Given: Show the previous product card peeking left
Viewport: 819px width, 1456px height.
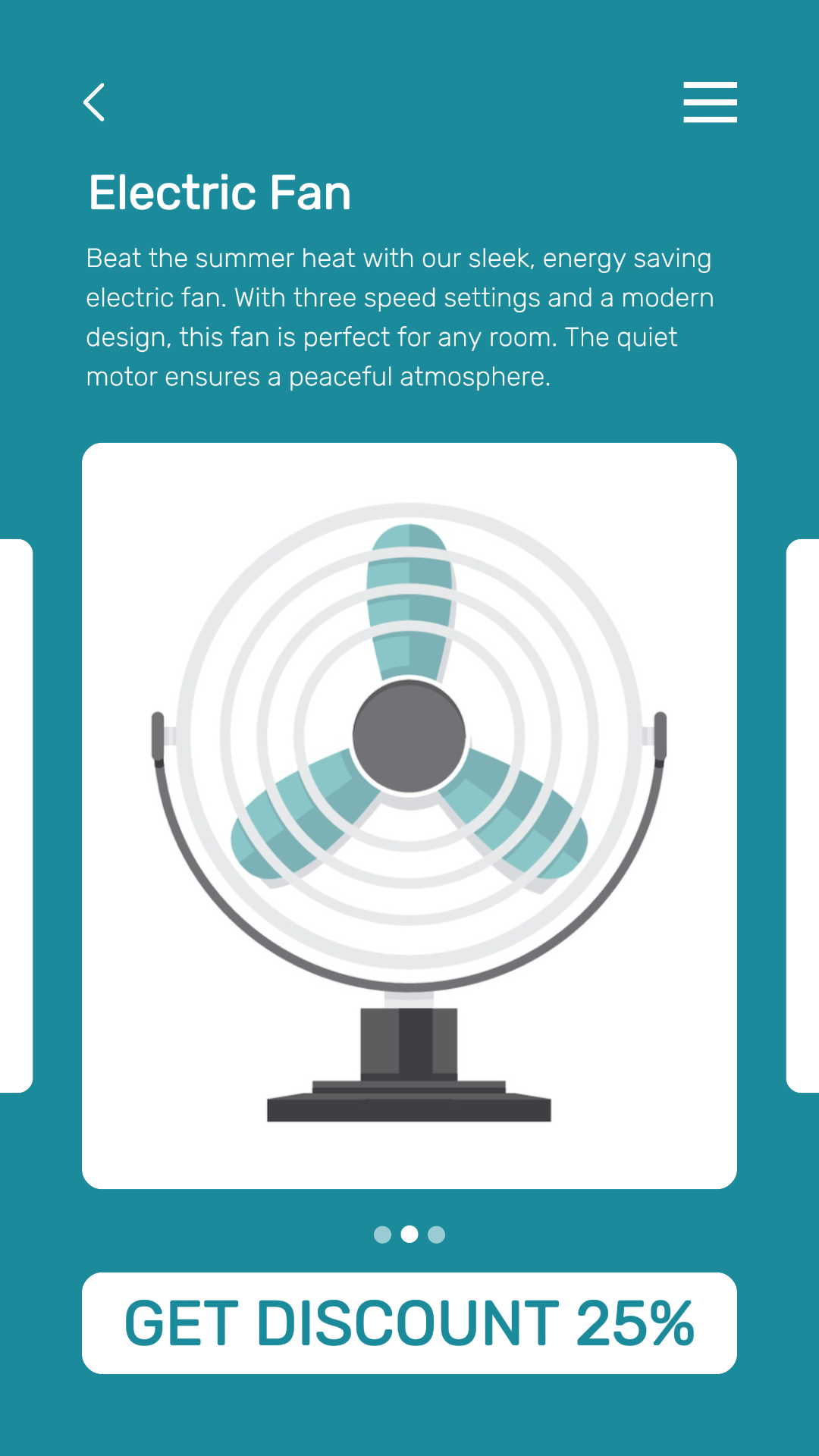Looking at the screenshot, I should coord(15,815).
